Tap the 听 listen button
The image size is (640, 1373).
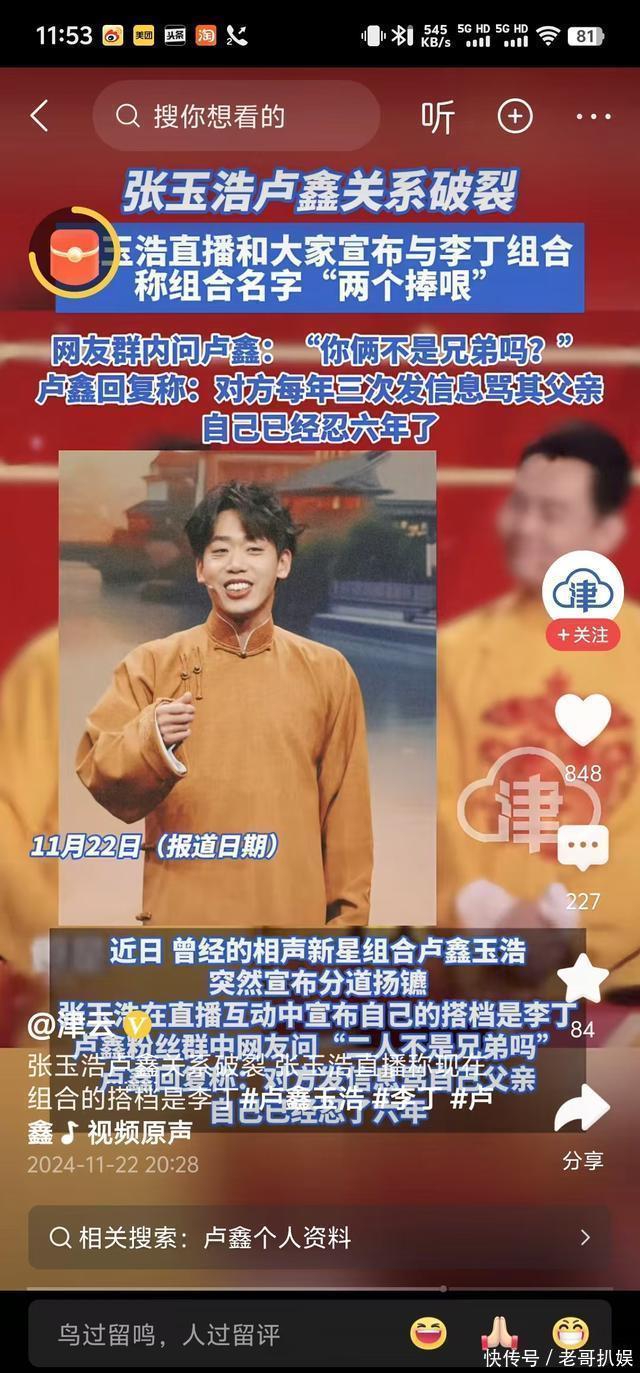pos(438,117)
